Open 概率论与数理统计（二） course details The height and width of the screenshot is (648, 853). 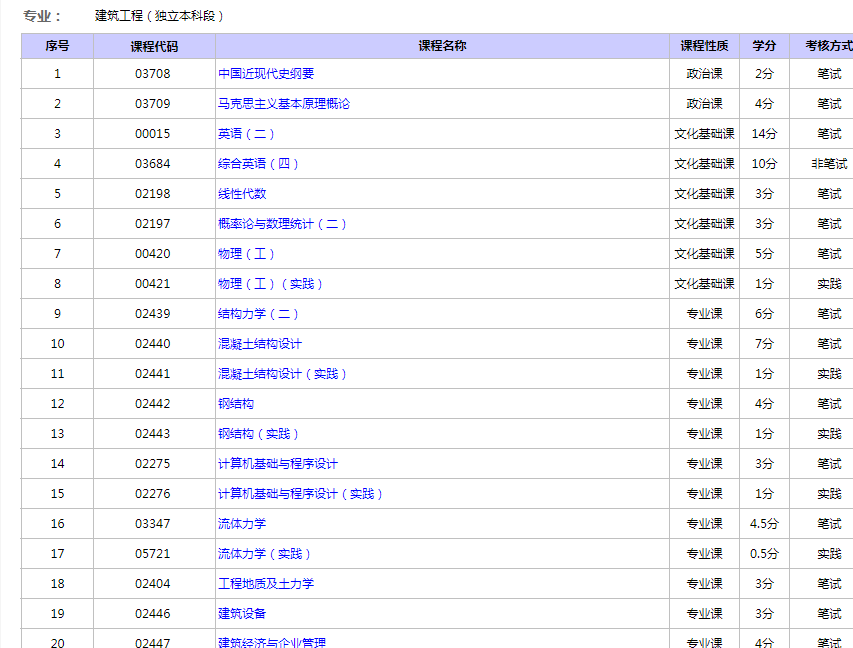(x=282, y=224)
